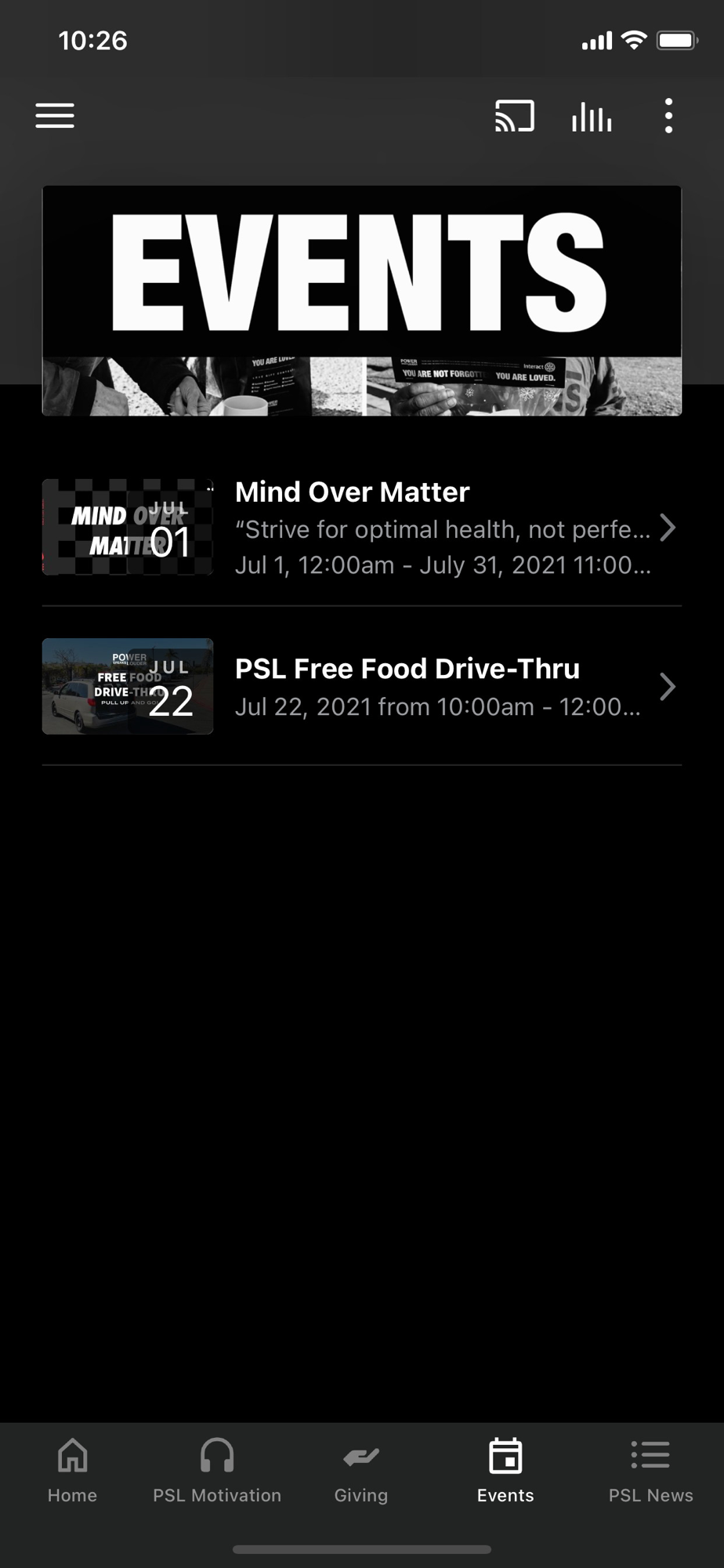The width and height of the screenshot is (724, 1568).
Task: Open the hamburger drawer menu
Action: pyautogui.click(x=55, y=116)
